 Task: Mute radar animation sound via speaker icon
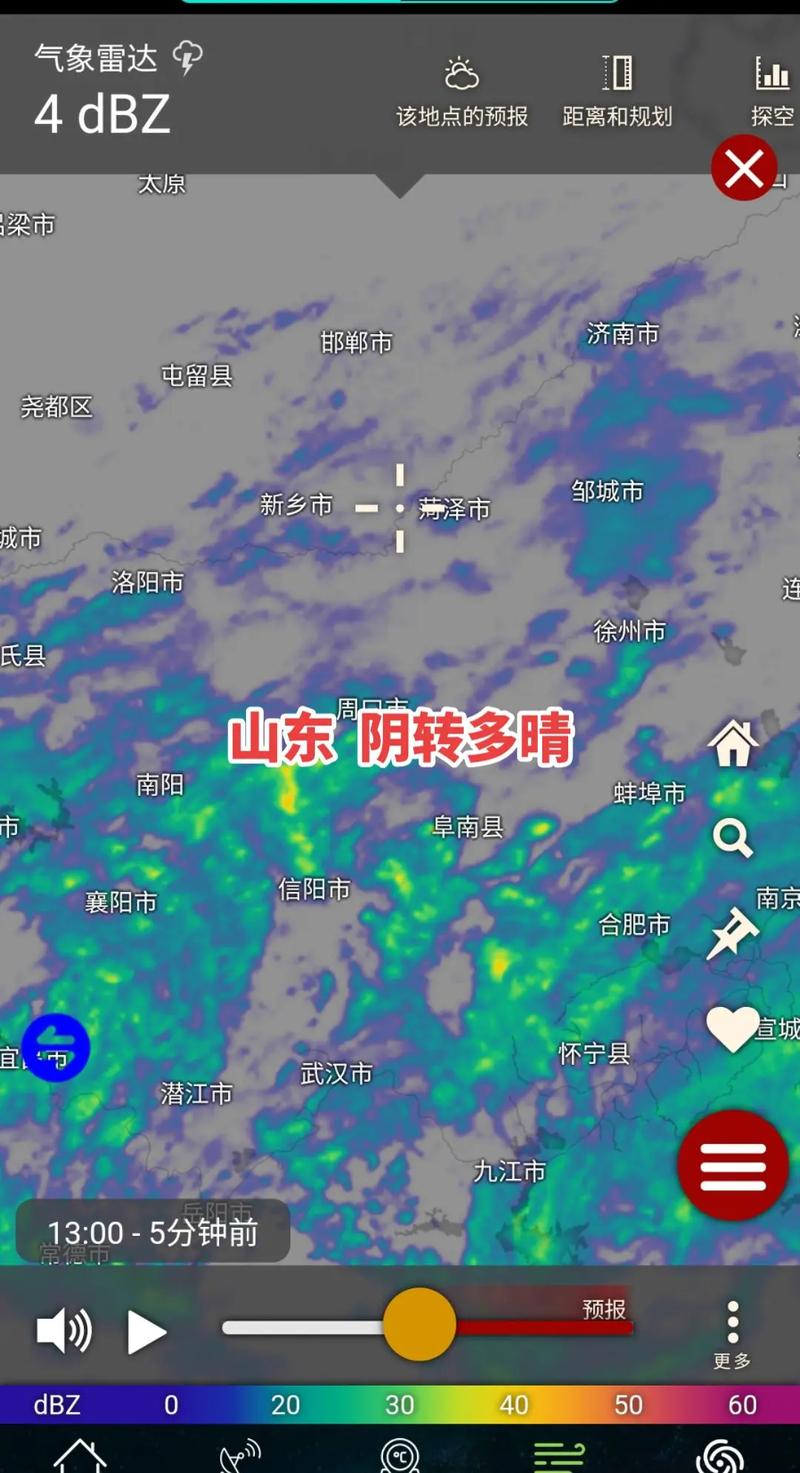click(63, 1330)
